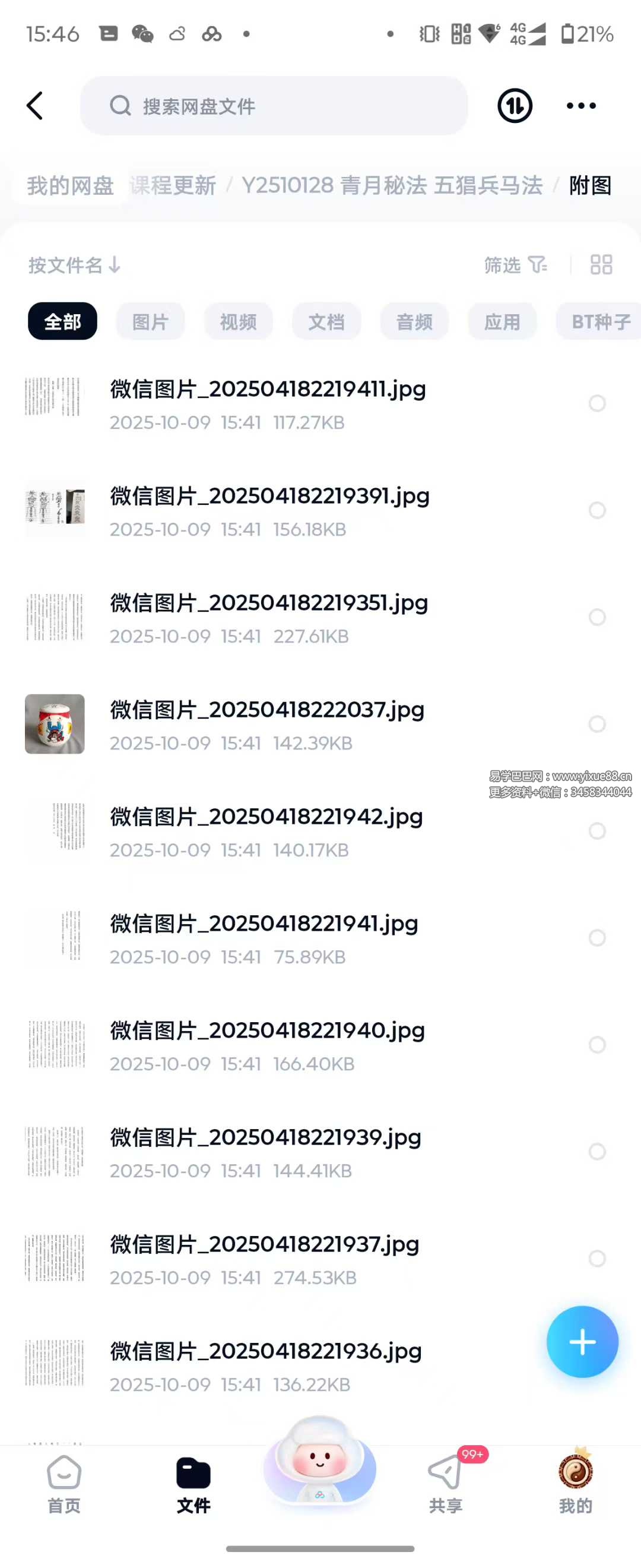Tap the blue plus floating button
Viewport: 641px width, 1568px height.
point(582,1342)
